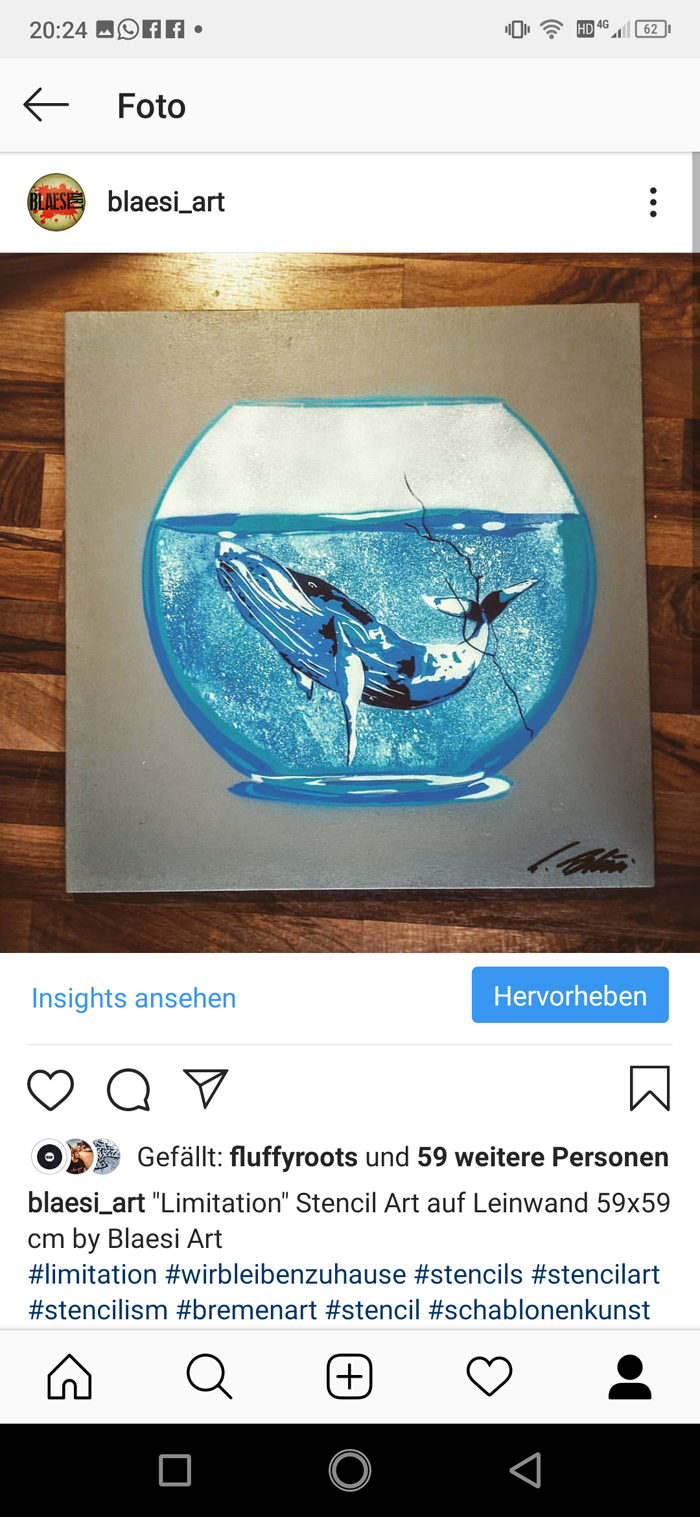Switch to the Search tab

tap(210, 1377)
